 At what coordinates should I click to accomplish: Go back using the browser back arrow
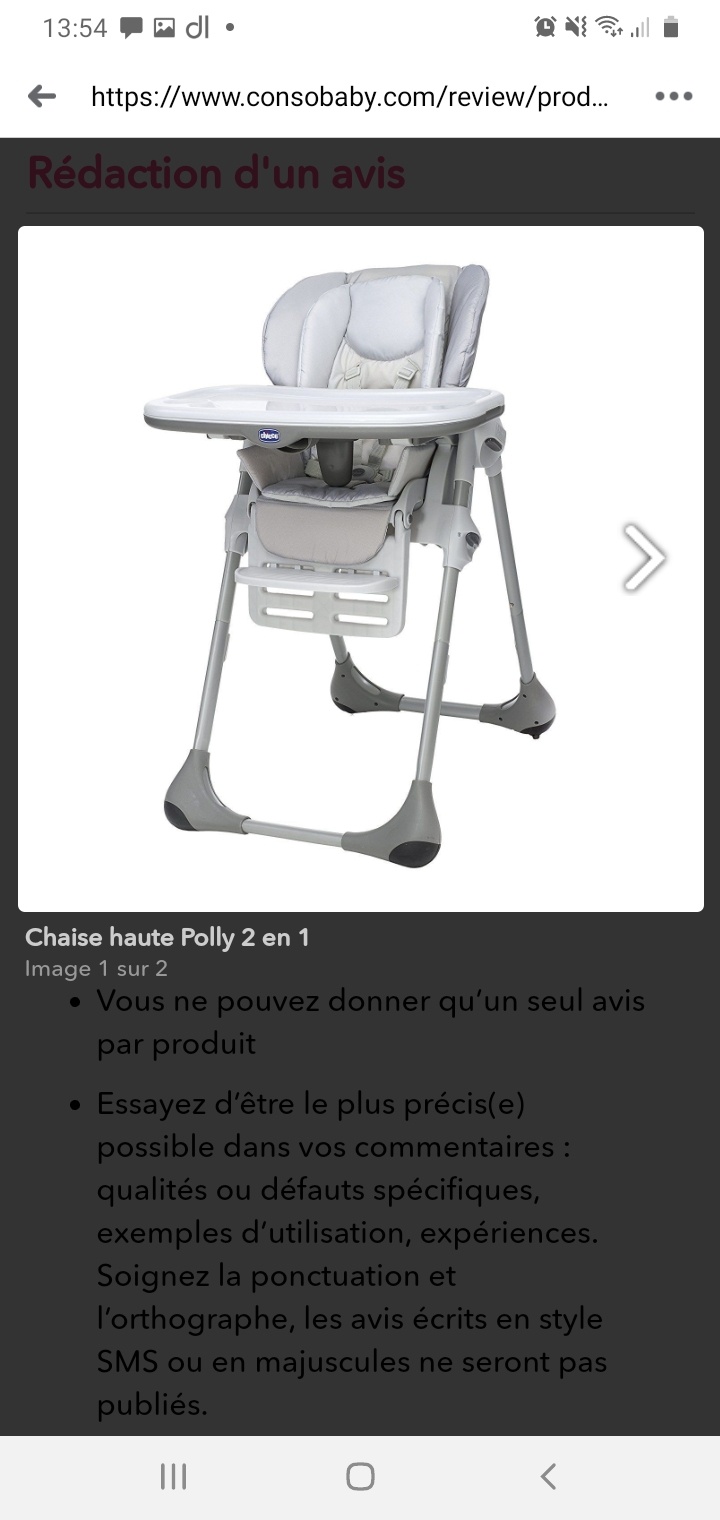[x=42, y=96]
